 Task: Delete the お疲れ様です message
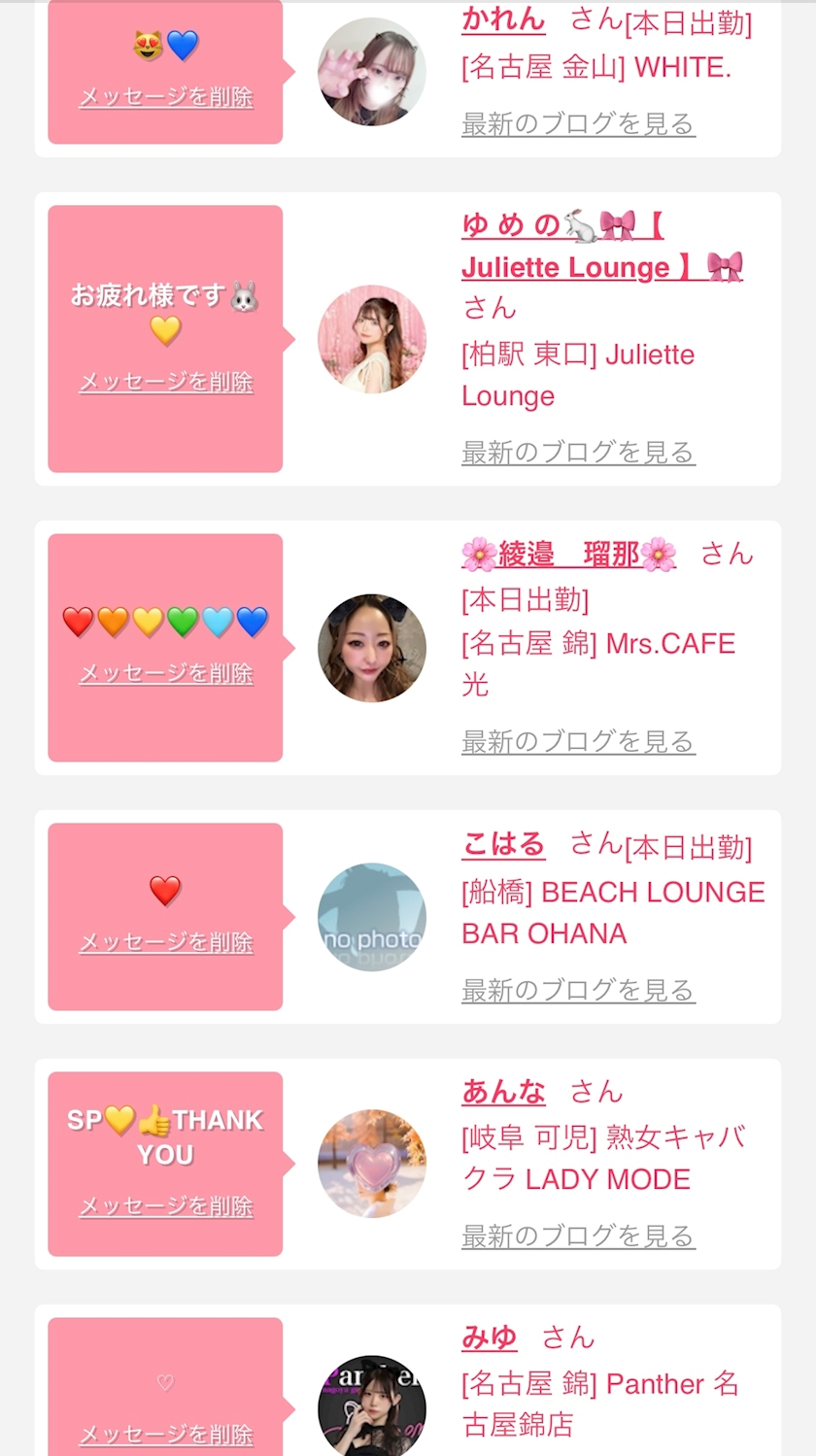tap(166, 382)
